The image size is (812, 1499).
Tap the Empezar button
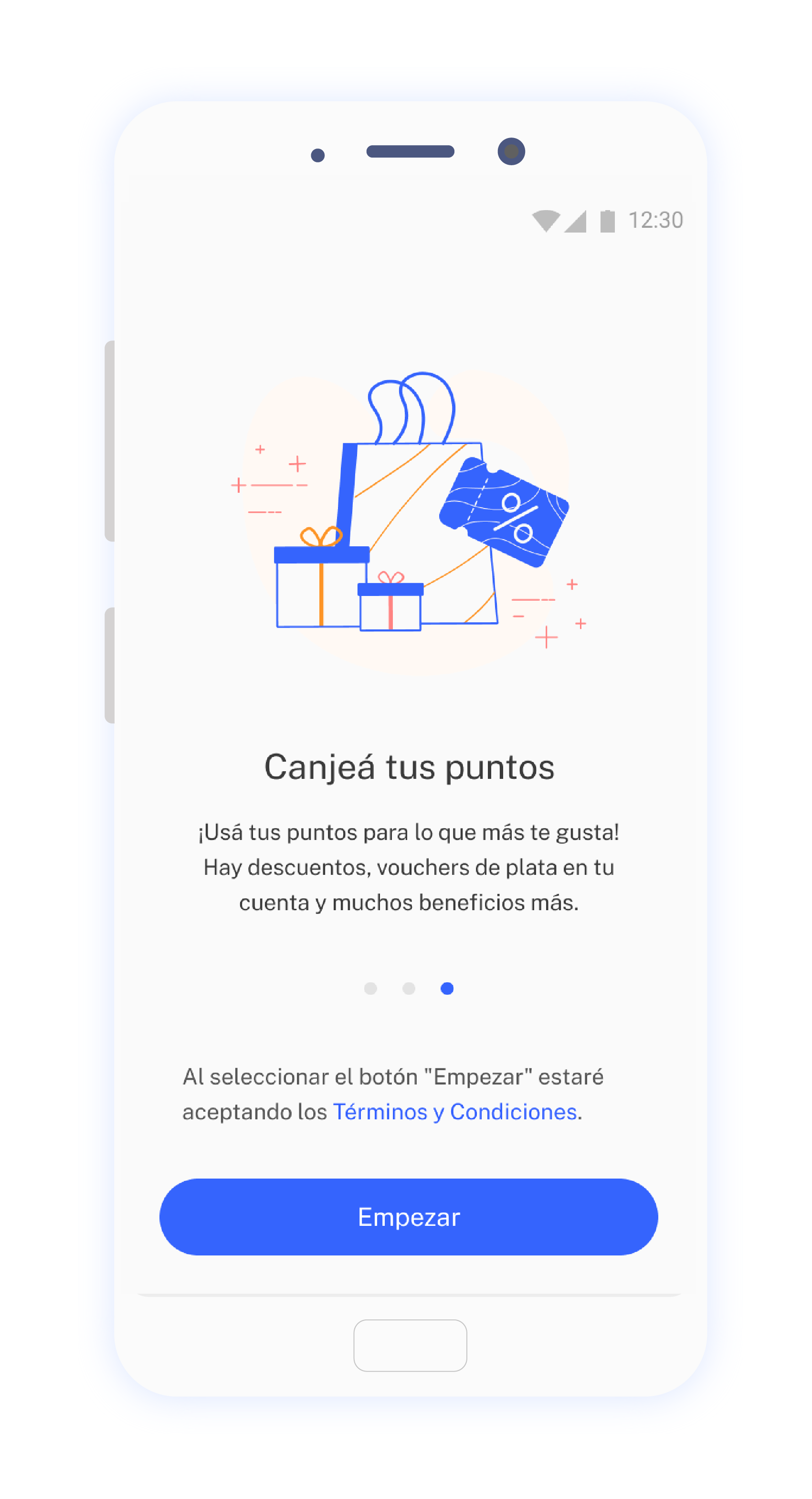[408, 1217]
